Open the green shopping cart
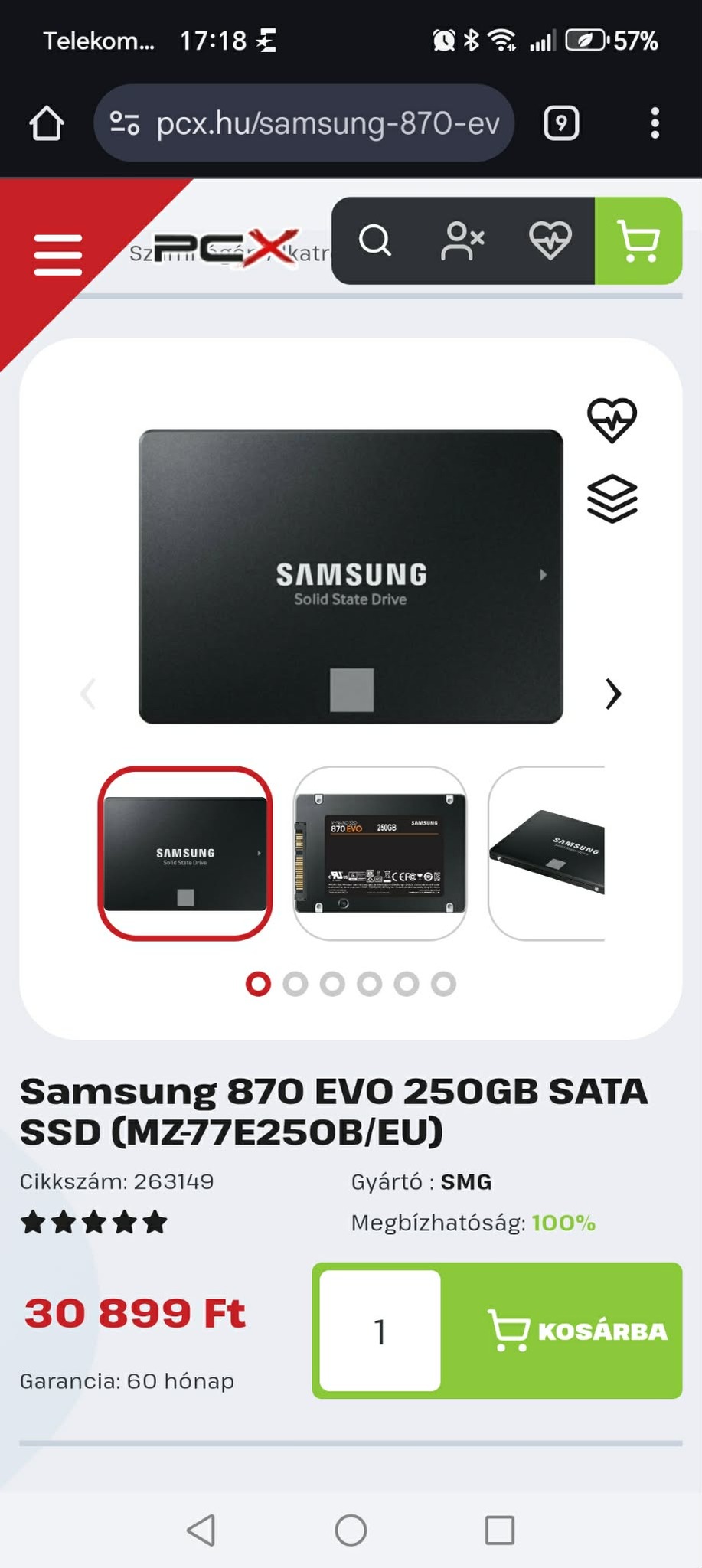The height and width of the screenshot is (1568, 702). pyautogui.click(x=638, y=241)
